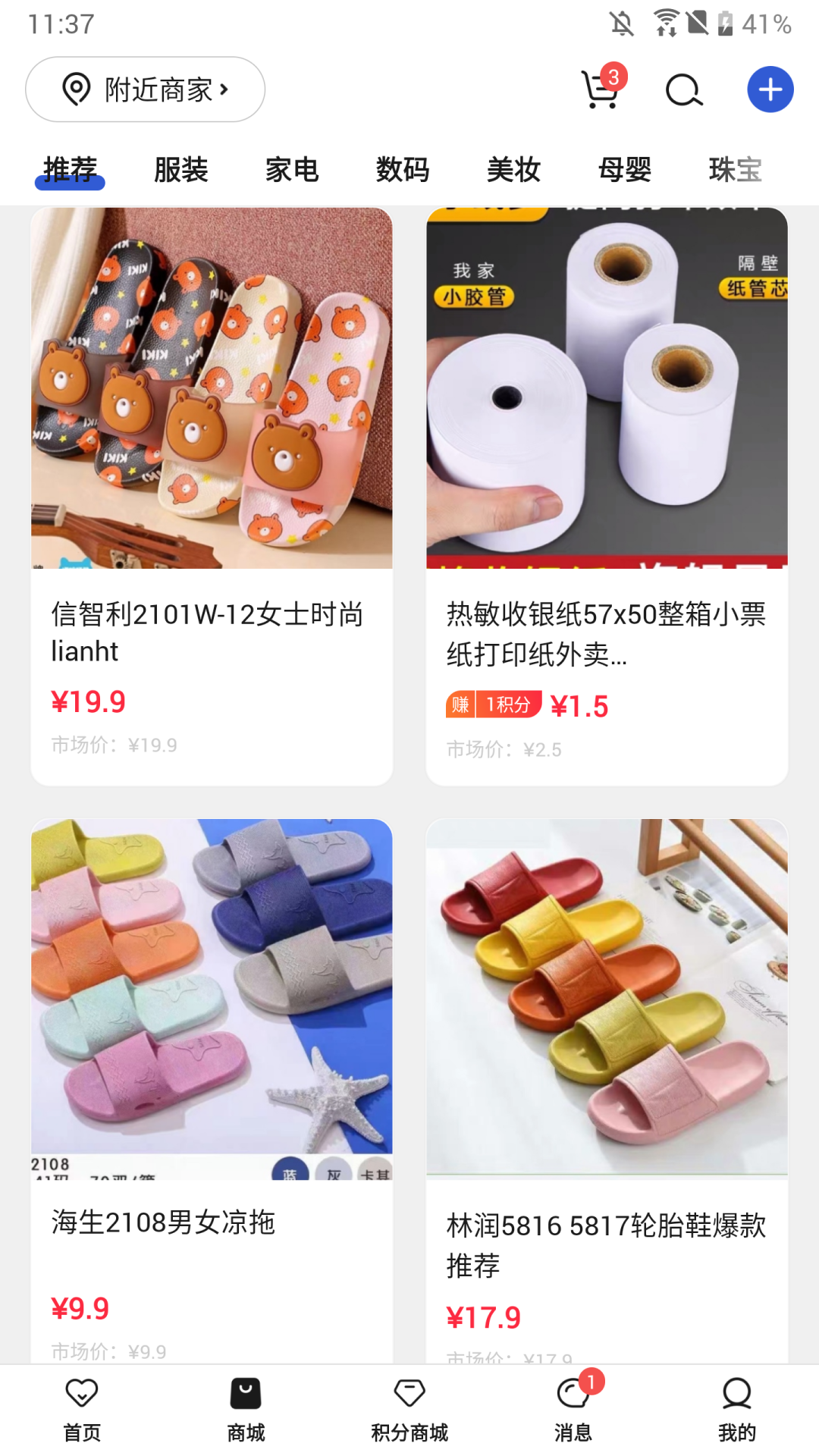Open the 消息 messages tab

573,1409
